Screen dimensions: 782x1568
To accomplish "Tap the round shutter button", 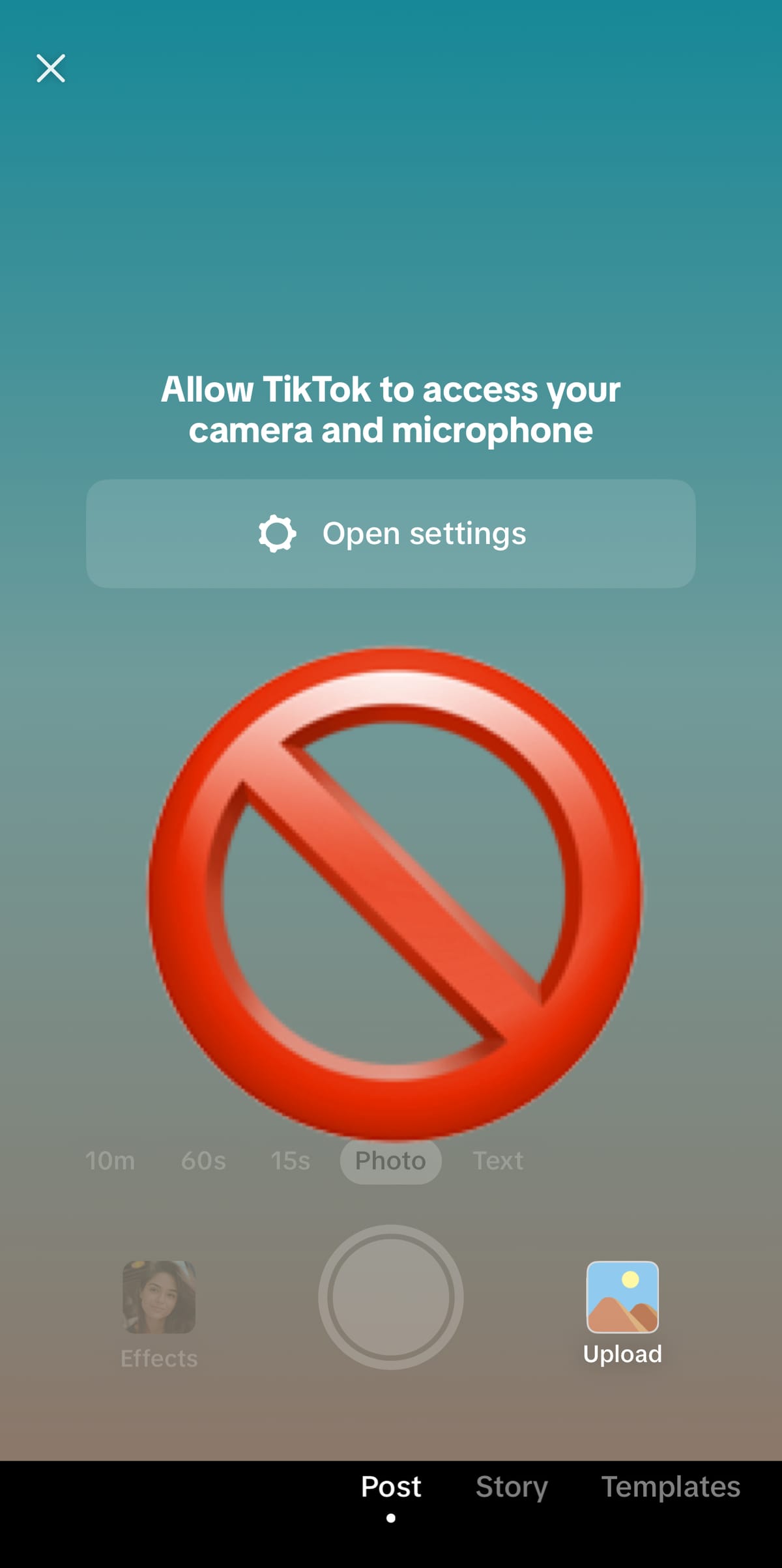I will pos(390,1297).
